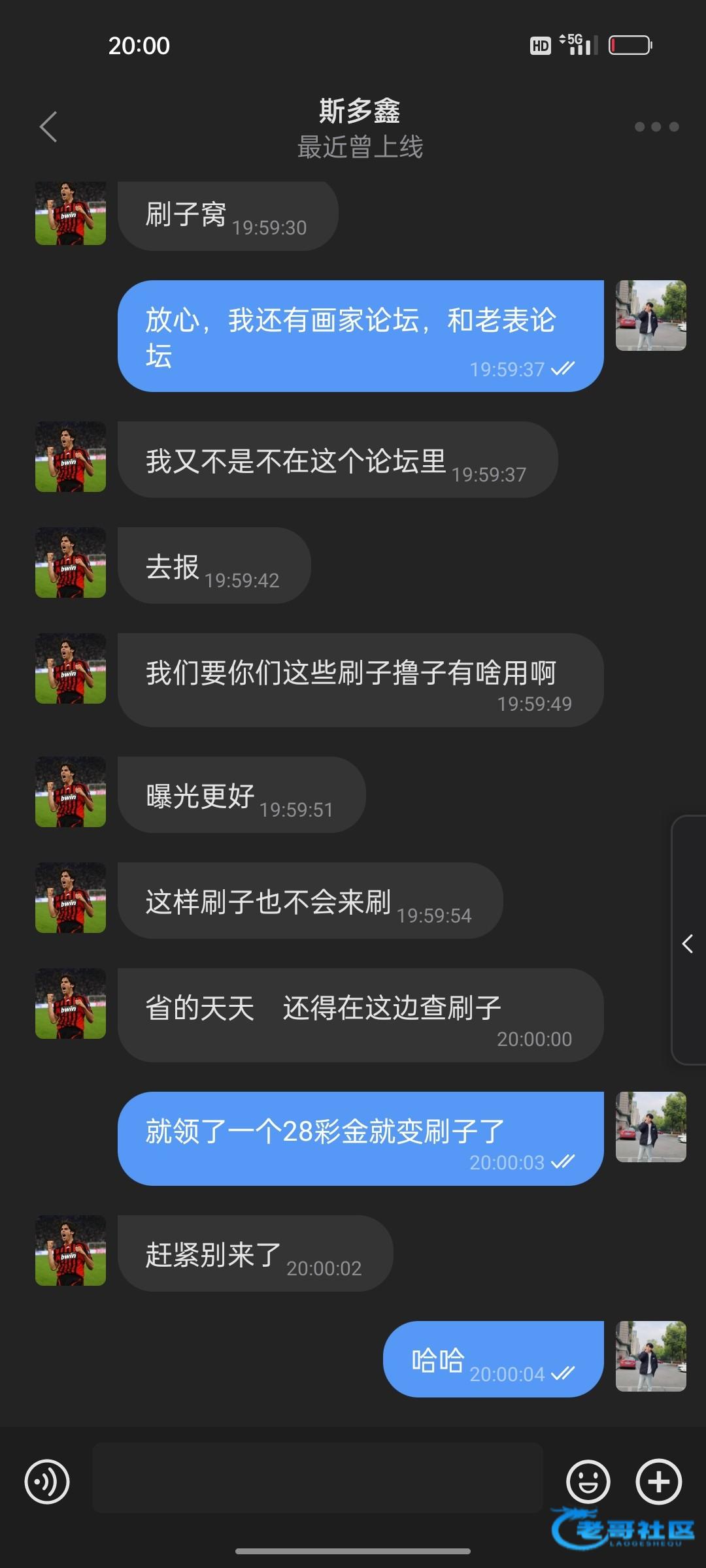706x1568 pixels.
Task: Tap the contact name 斯多鑫 header
Action: [x=360, y=111]
